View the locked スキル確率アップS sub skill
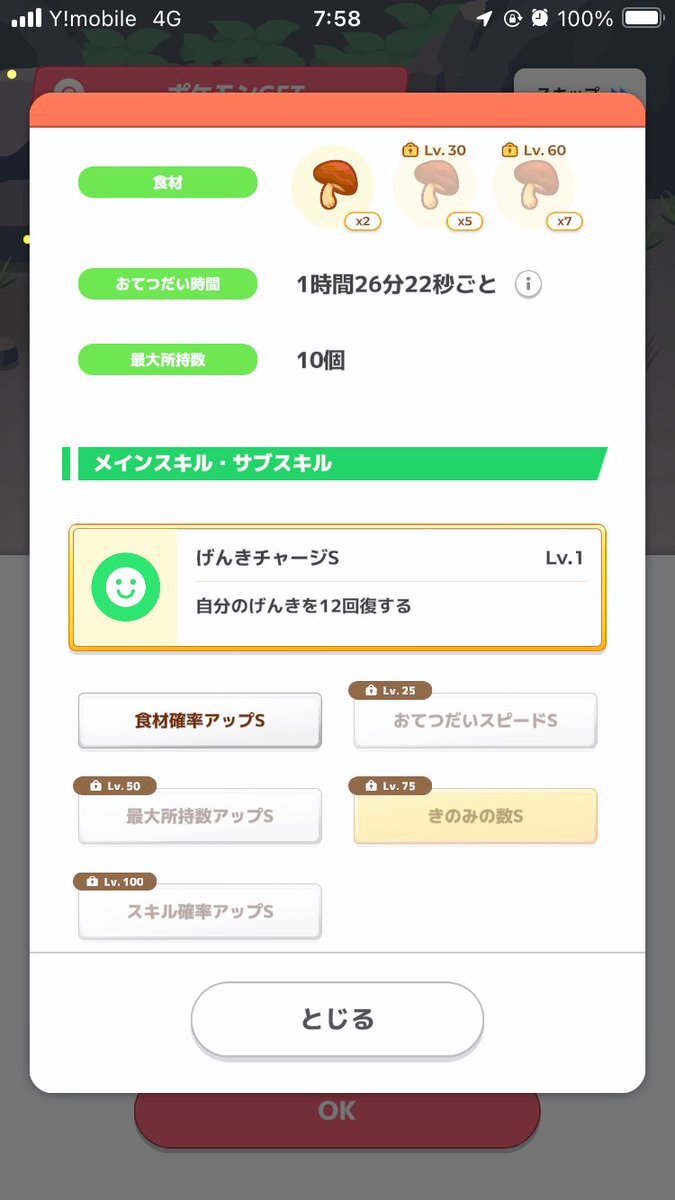The width and height of the screenshot is (675, 1200). tap(200, 911)
